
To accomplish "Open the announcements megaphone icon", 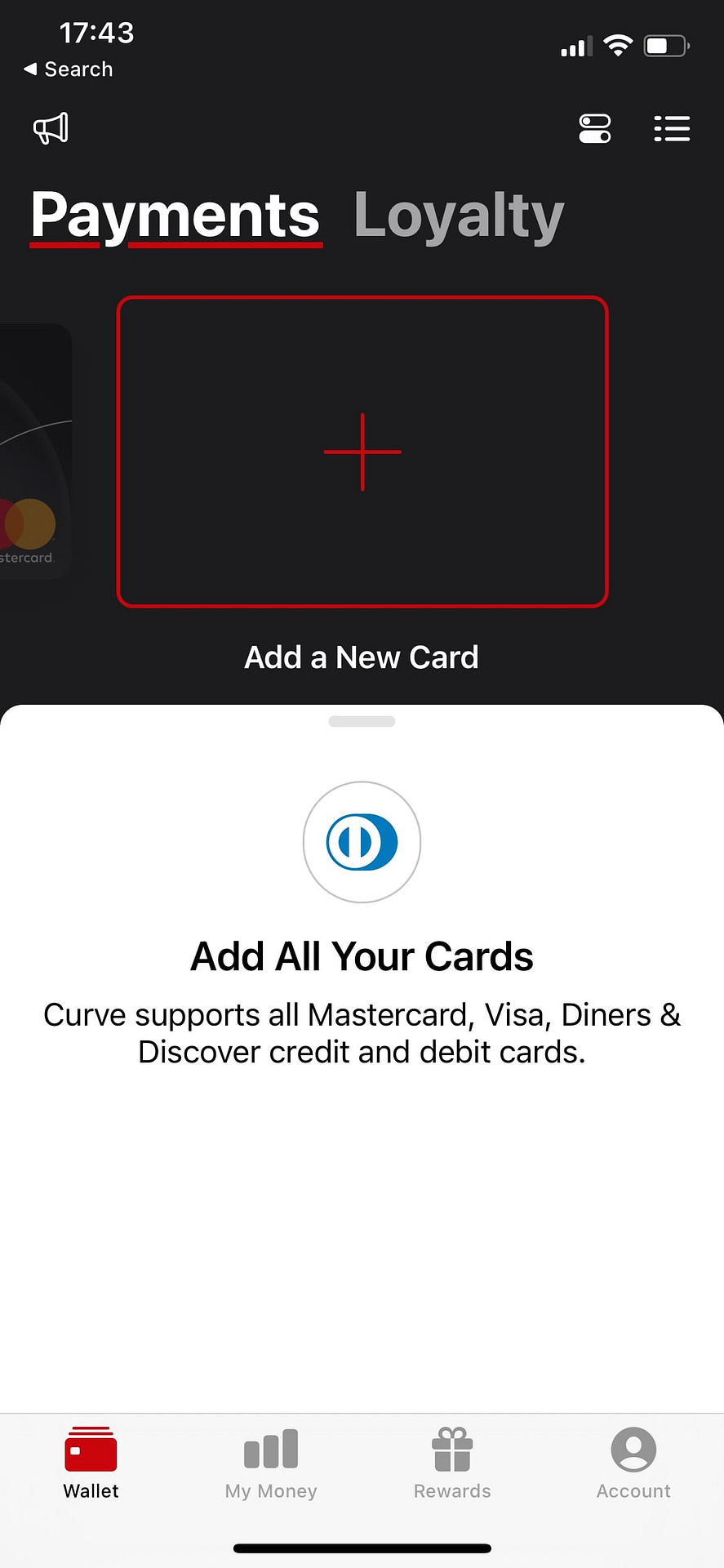I will [x=51, y=129].
